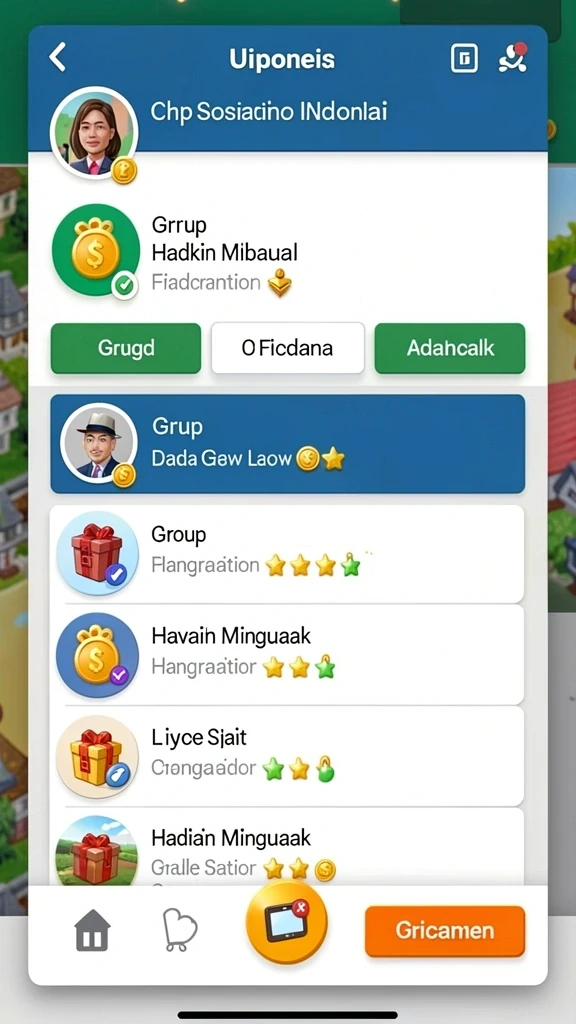Select the Adahcalk button
The image size is (576, 1024).
450,348
